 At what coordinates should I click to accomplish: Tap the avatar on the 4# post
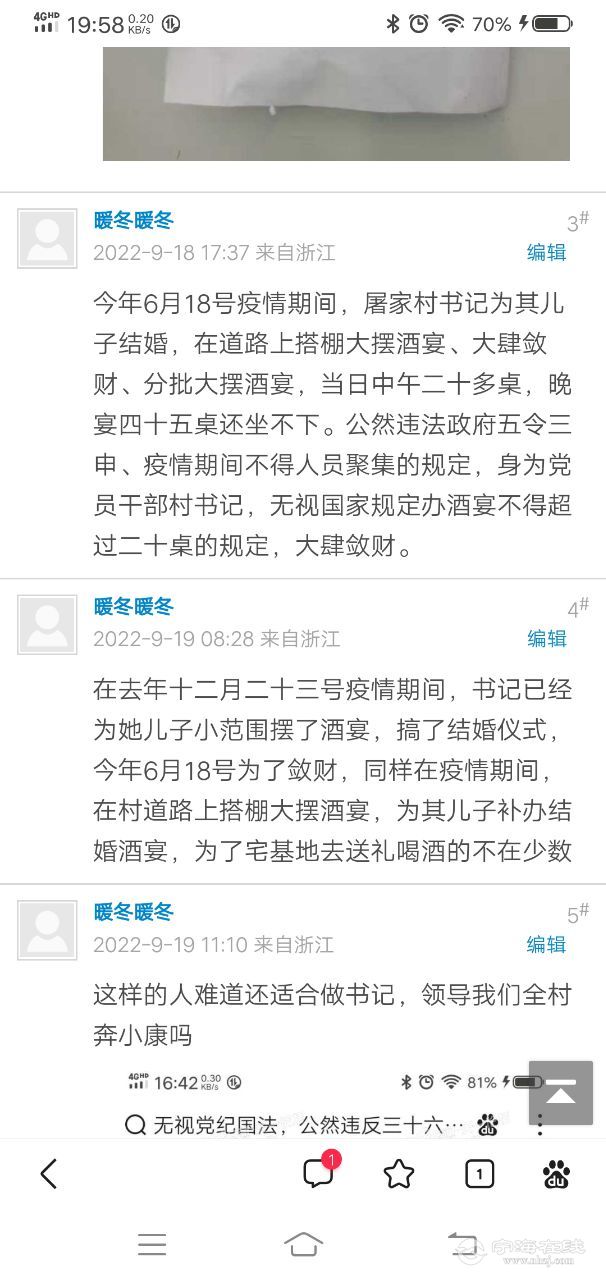coord(47,625)
